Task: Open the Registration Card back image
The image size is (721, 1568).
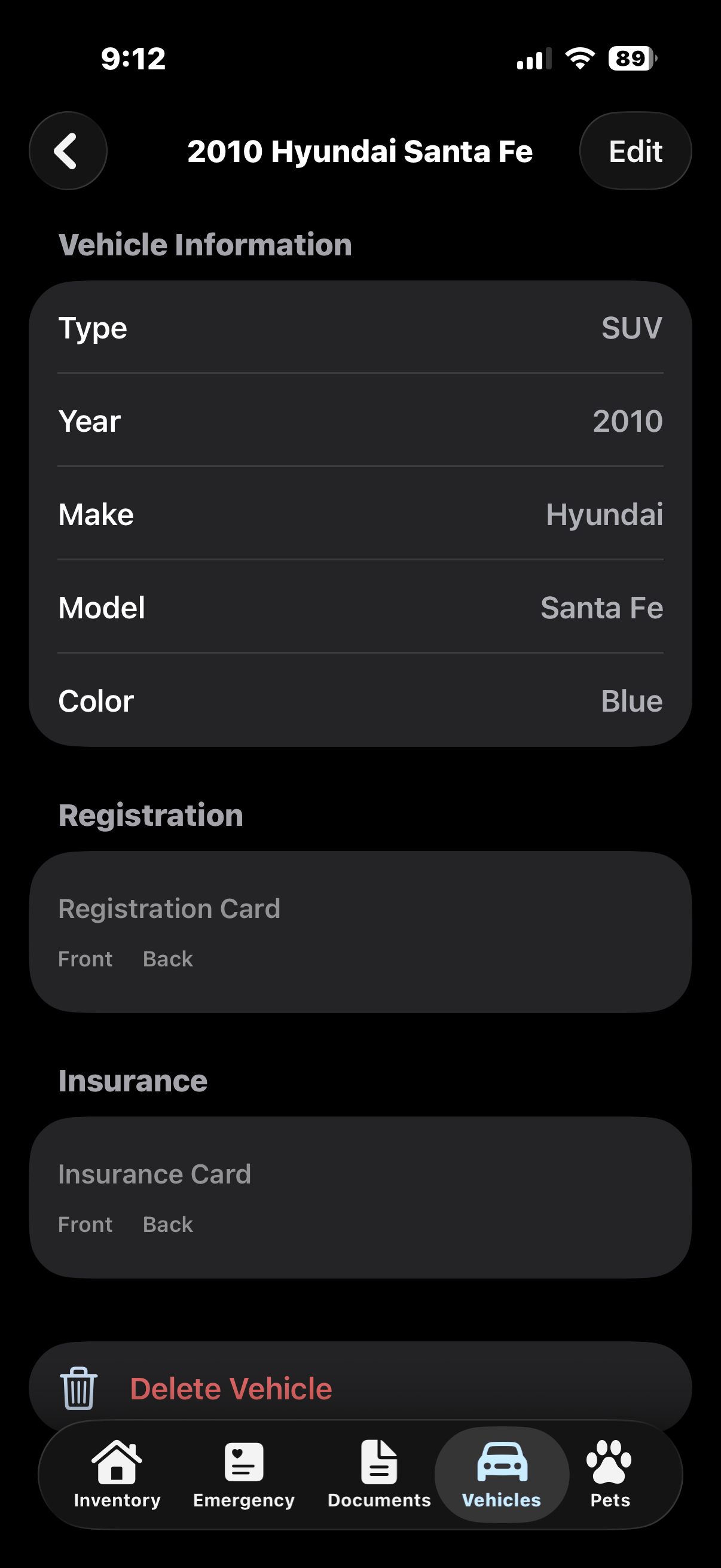Action: pyautogui.click(x=167, y=959)
